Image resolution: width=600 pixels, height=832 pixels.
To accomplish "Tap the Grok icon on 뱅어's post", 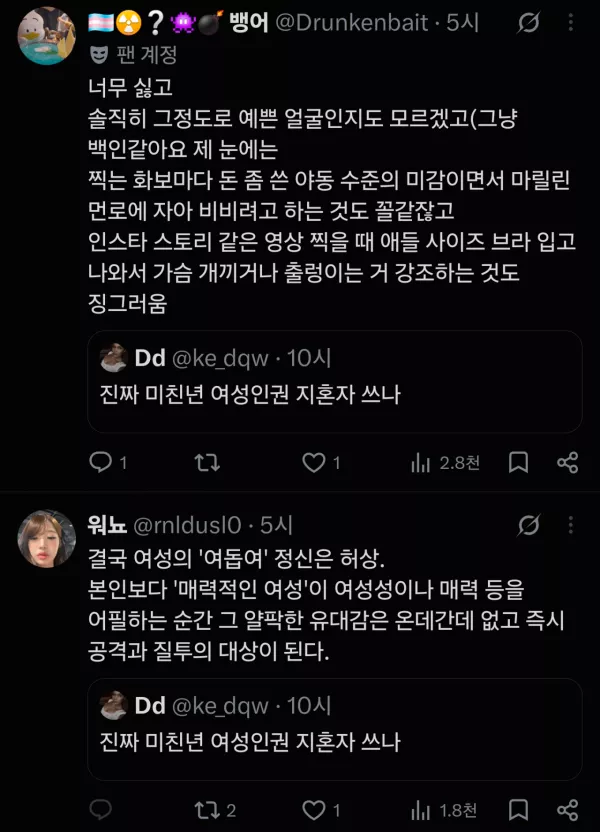I will coord(528,22).
